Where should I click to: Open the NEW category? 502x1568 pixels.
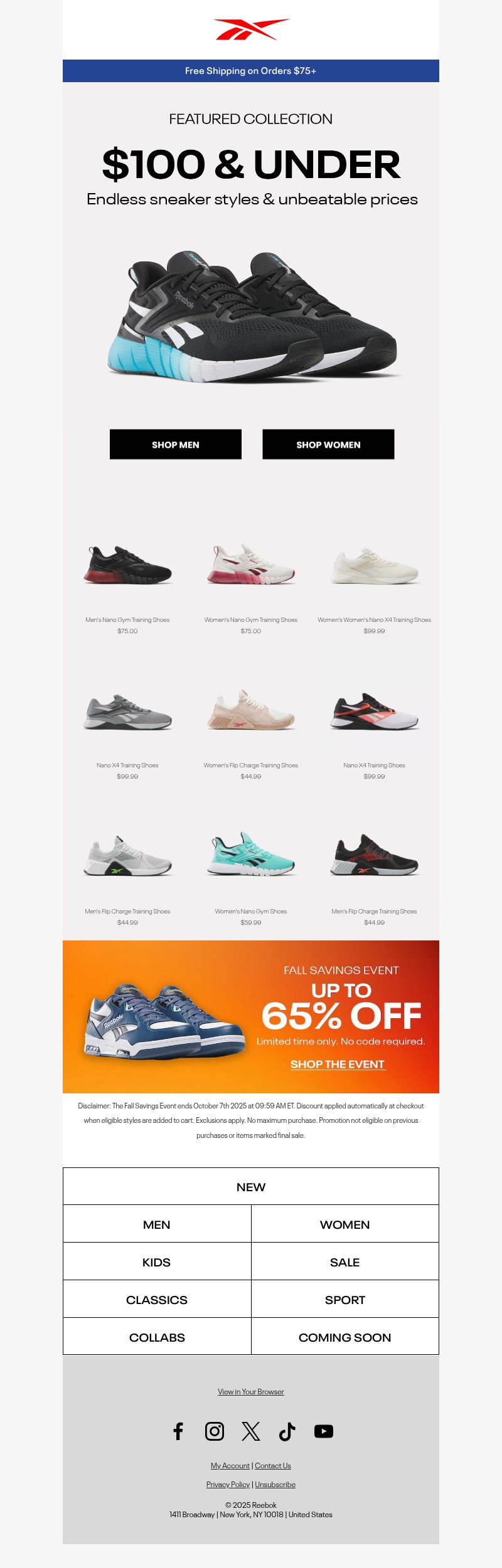point(251,1187)
